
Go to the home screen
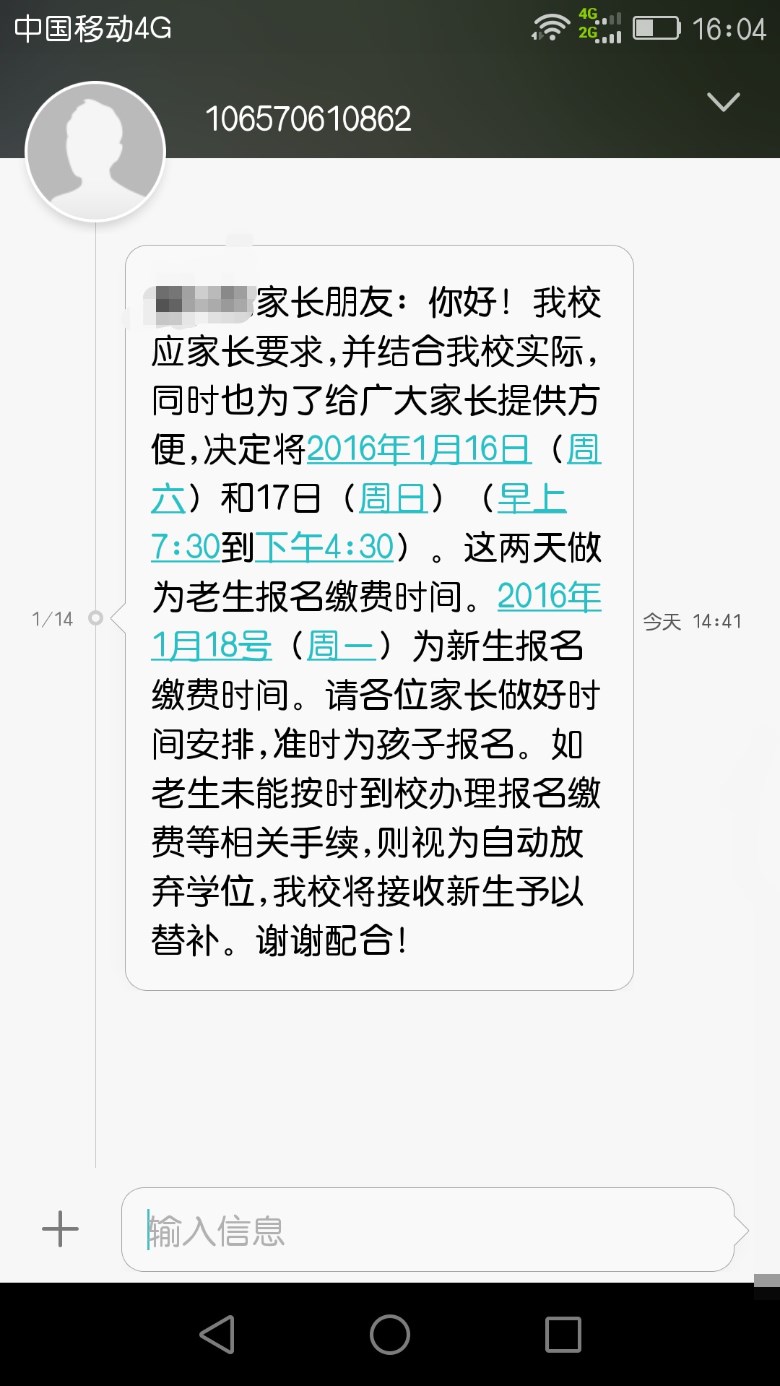coord(390,1334)
